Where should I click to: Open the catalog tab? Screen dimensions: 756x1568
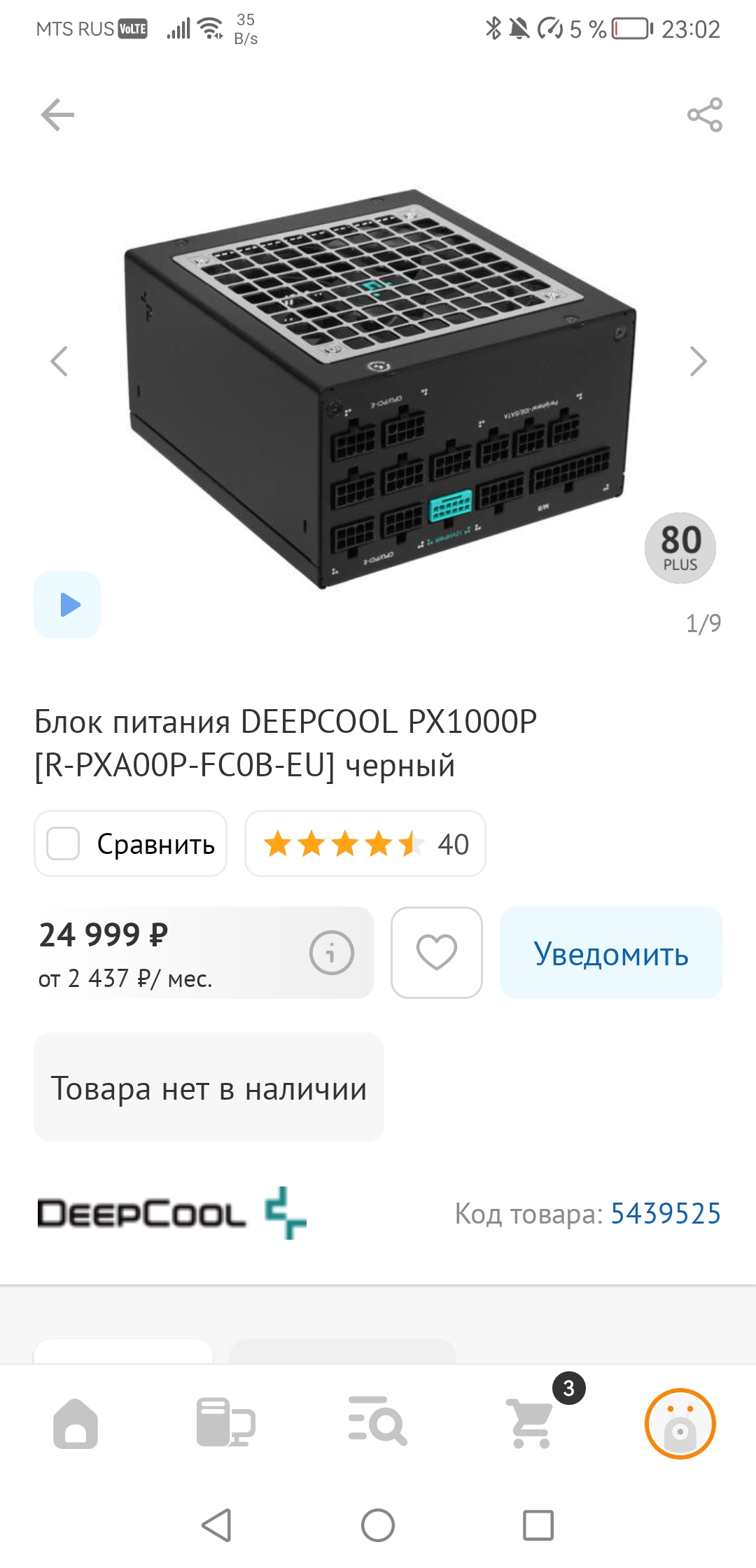(x=226, y=1422)
